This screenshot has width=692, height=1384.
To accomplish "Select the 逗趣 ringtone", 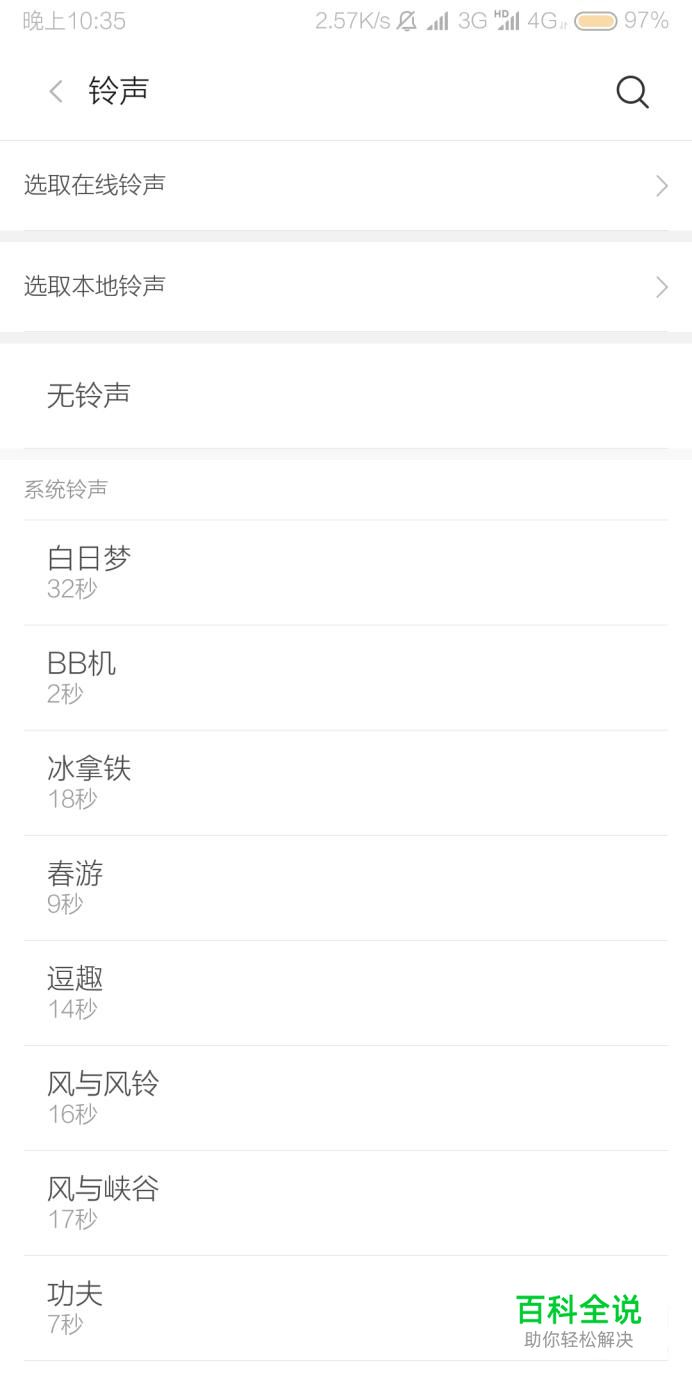I will click(346, 993).
